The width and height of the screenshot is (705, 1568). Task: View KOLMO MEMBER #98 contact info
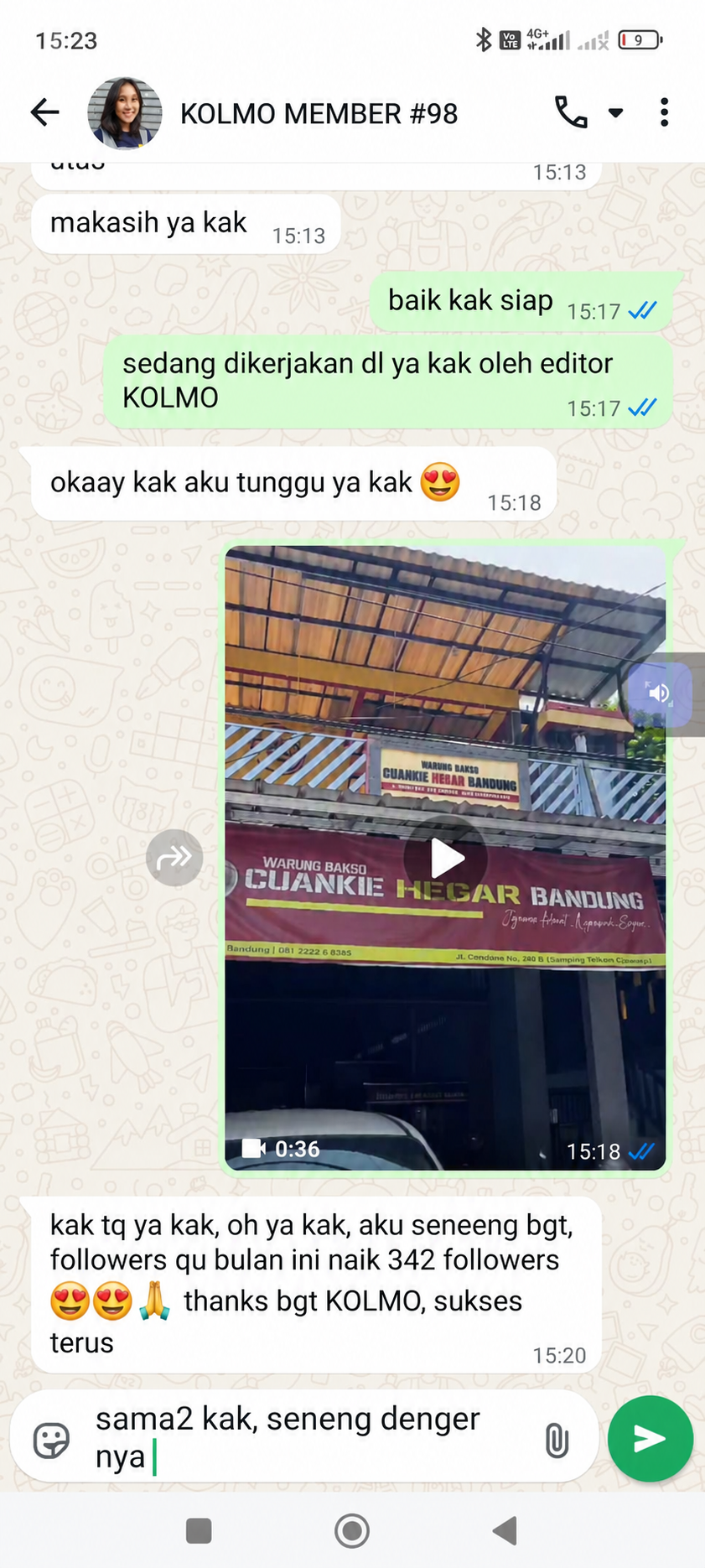pyautogui.click(x=319, y=114)
